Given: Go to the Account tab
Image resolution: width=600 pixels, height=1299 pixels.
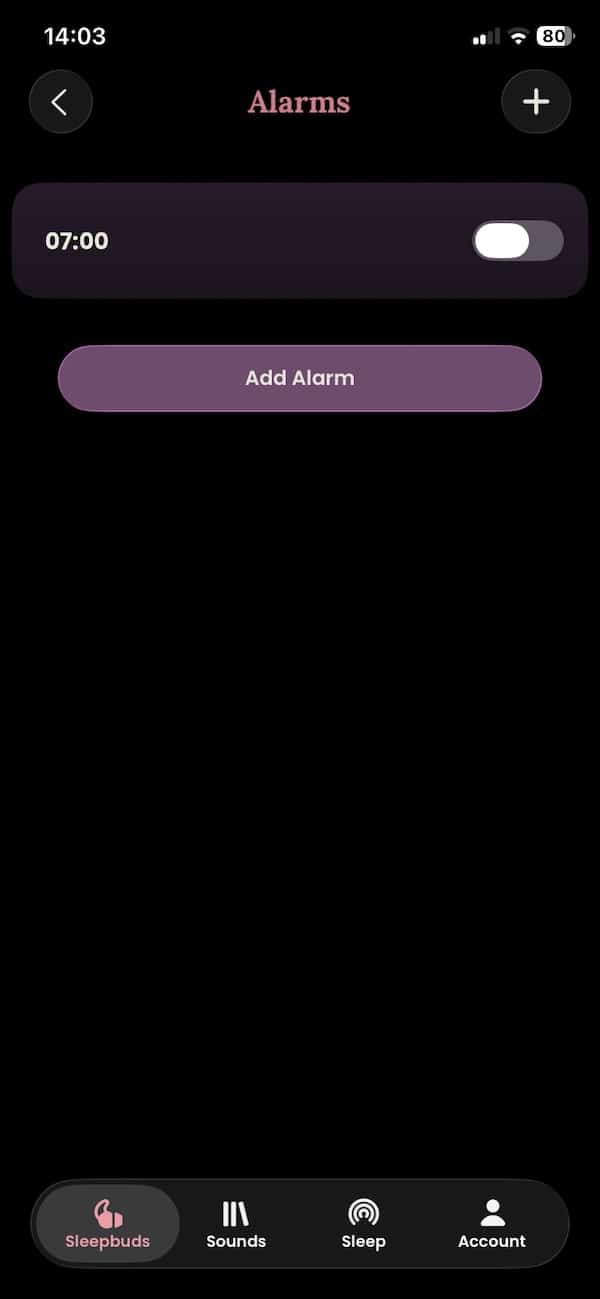Looking at the screenshot, I should click(x=491, y=1225).
